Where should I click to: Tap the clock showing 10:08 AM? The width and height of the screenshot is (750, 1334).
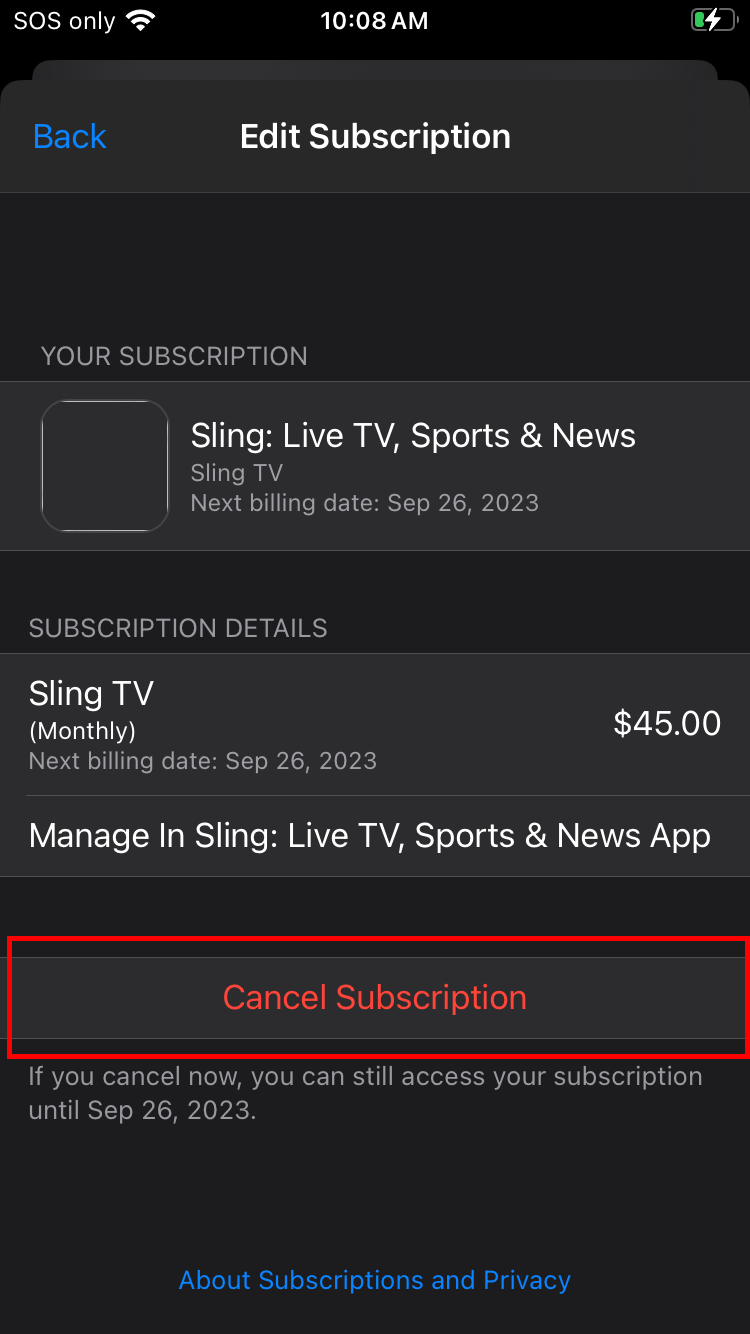[x=374, y=20]
